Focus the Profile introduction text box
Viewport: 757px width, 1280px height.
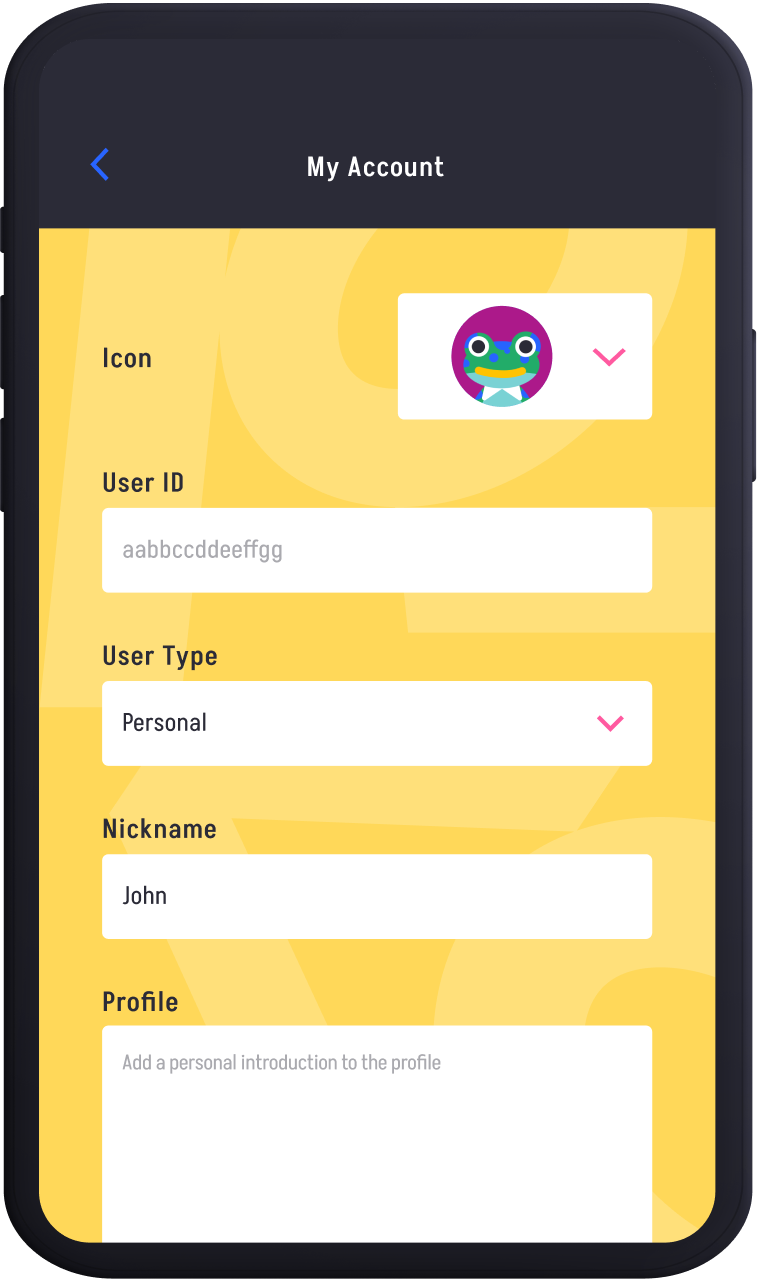376,1130
